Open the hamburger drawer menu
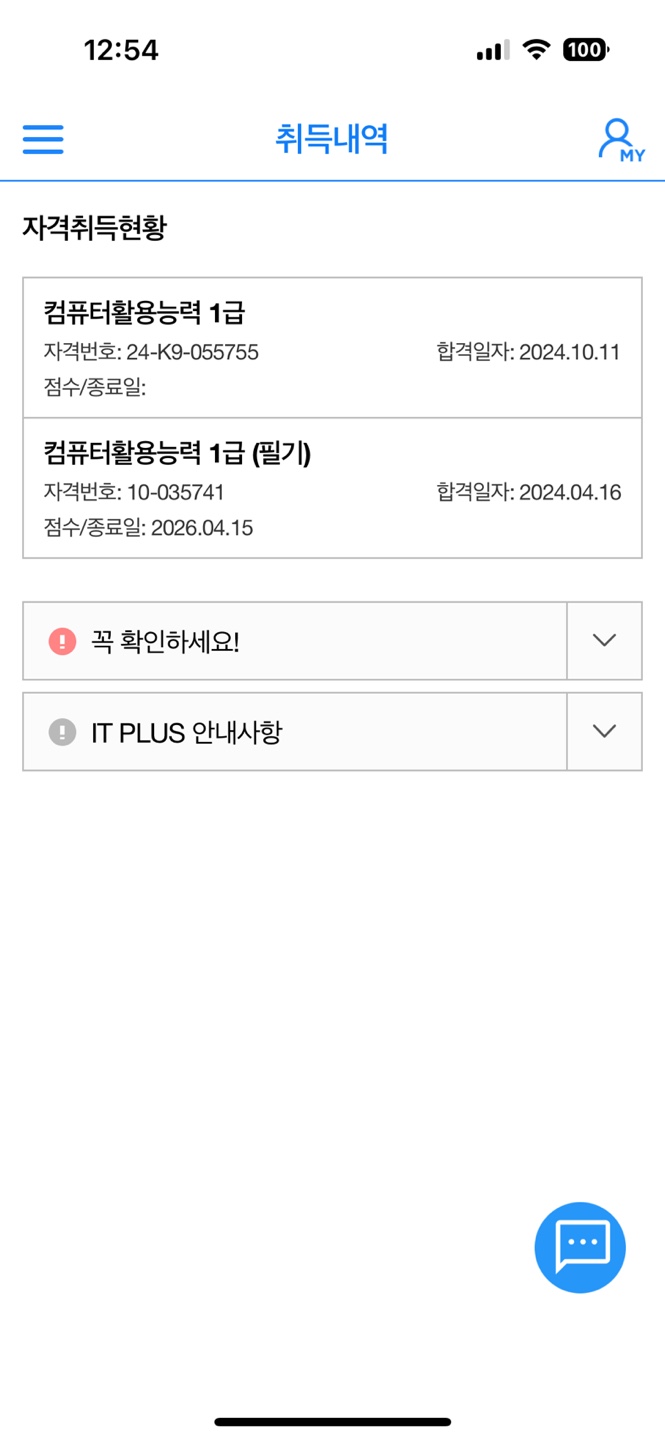Image resolution: width=665 pixels, height=1440 pixels. click(43, 139)
